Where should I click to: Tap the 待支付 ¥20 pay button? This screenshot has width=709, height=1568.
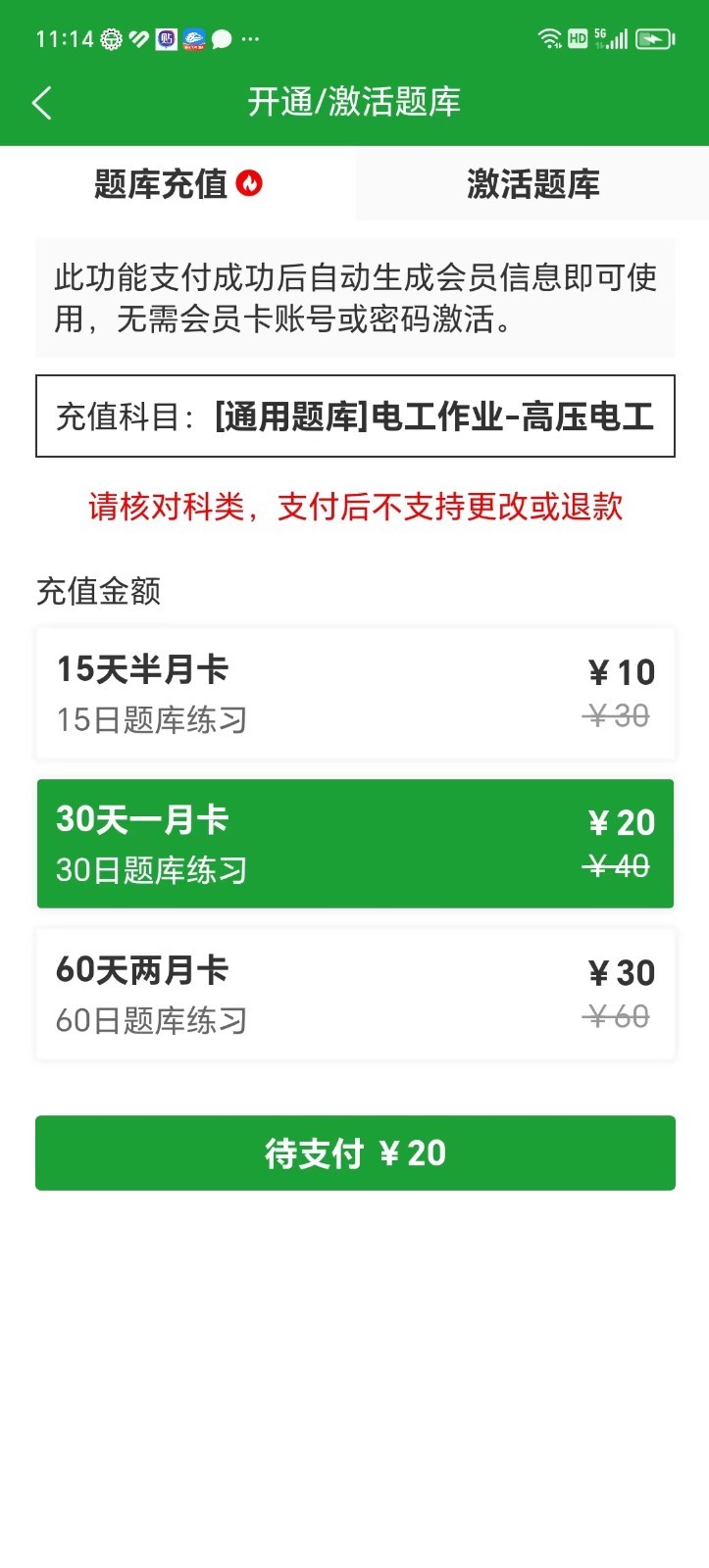click(355, 1153)
